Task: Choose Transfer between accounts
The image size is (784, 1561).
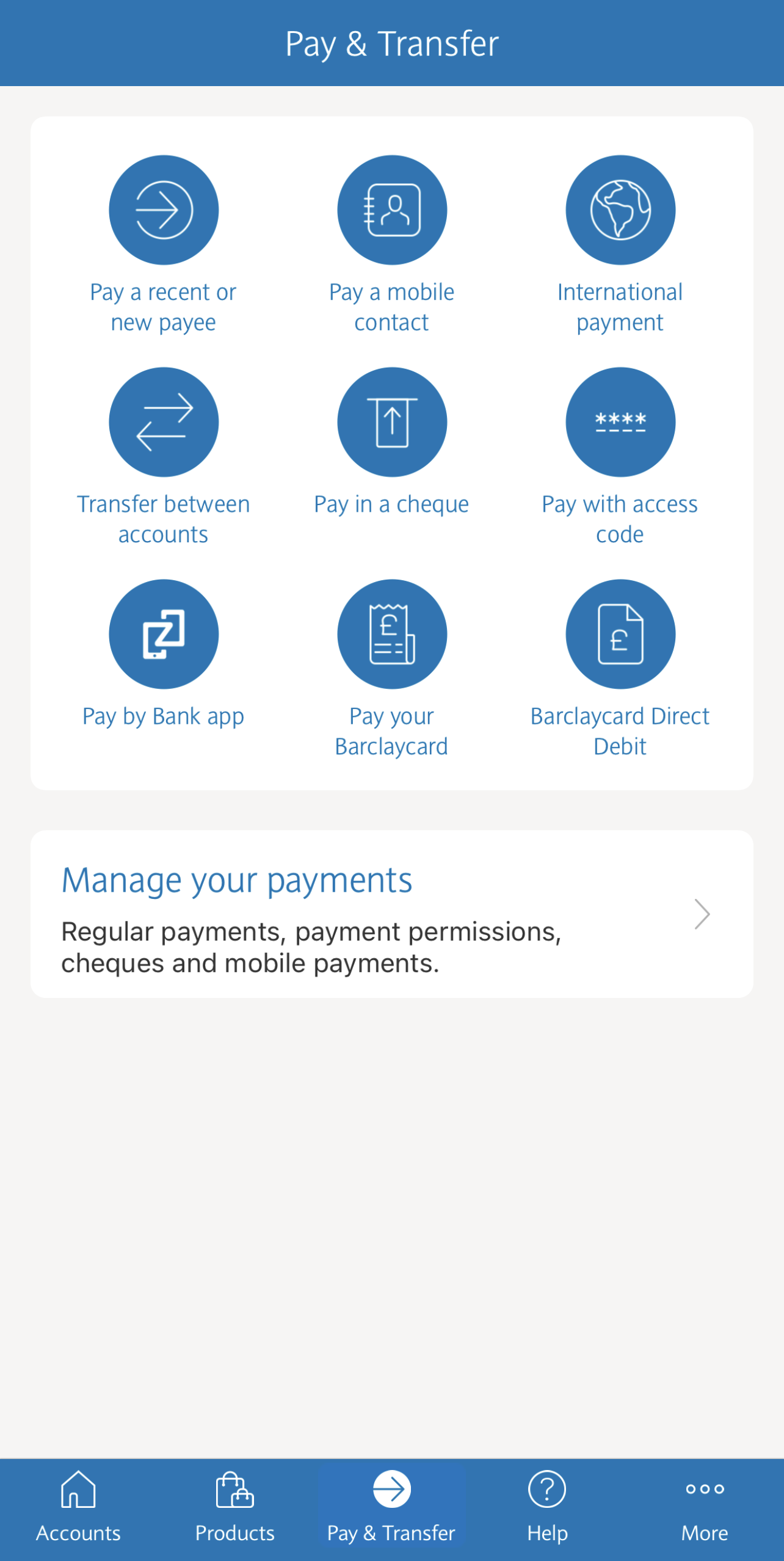Action: [163, 423]
